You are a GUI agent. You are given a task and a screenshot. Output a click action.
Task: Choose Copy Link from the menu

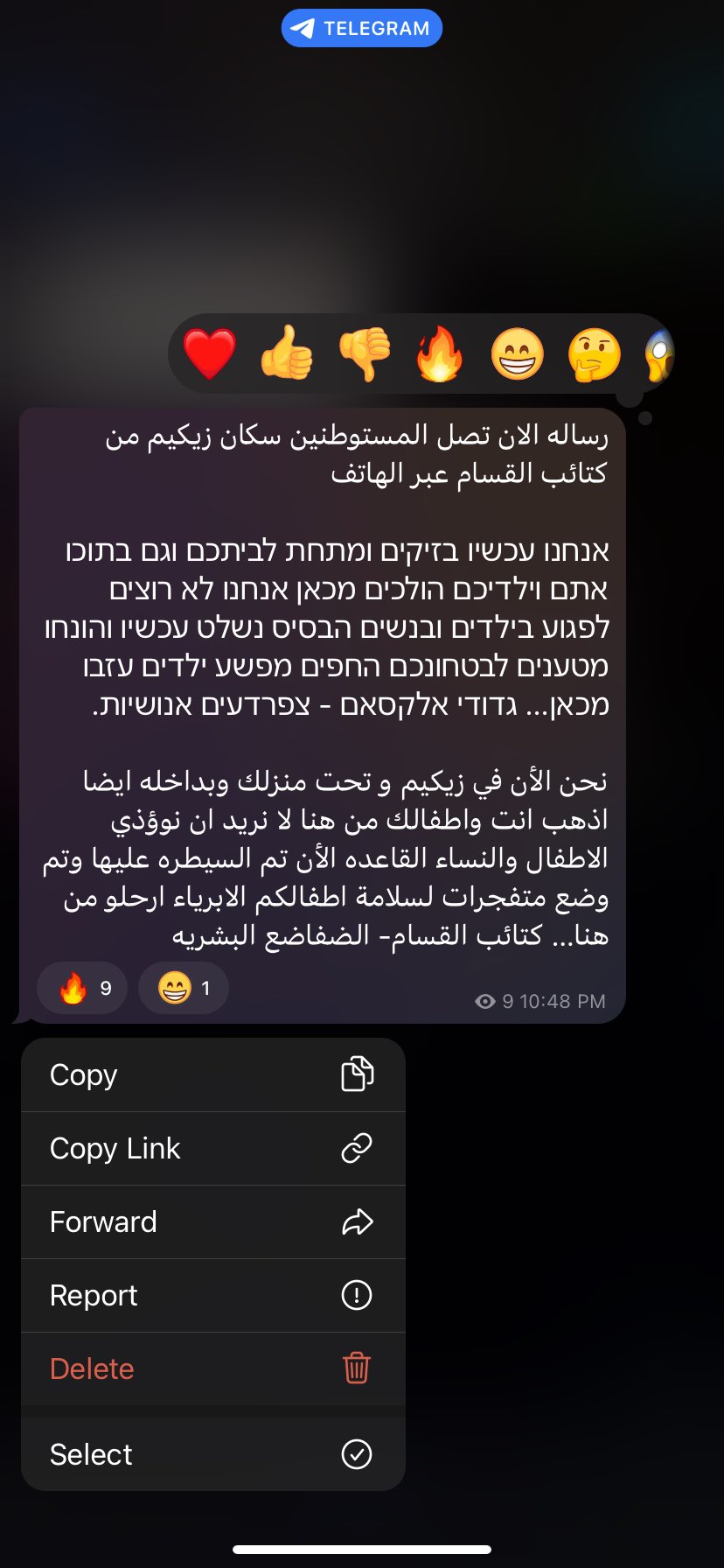212,1148
